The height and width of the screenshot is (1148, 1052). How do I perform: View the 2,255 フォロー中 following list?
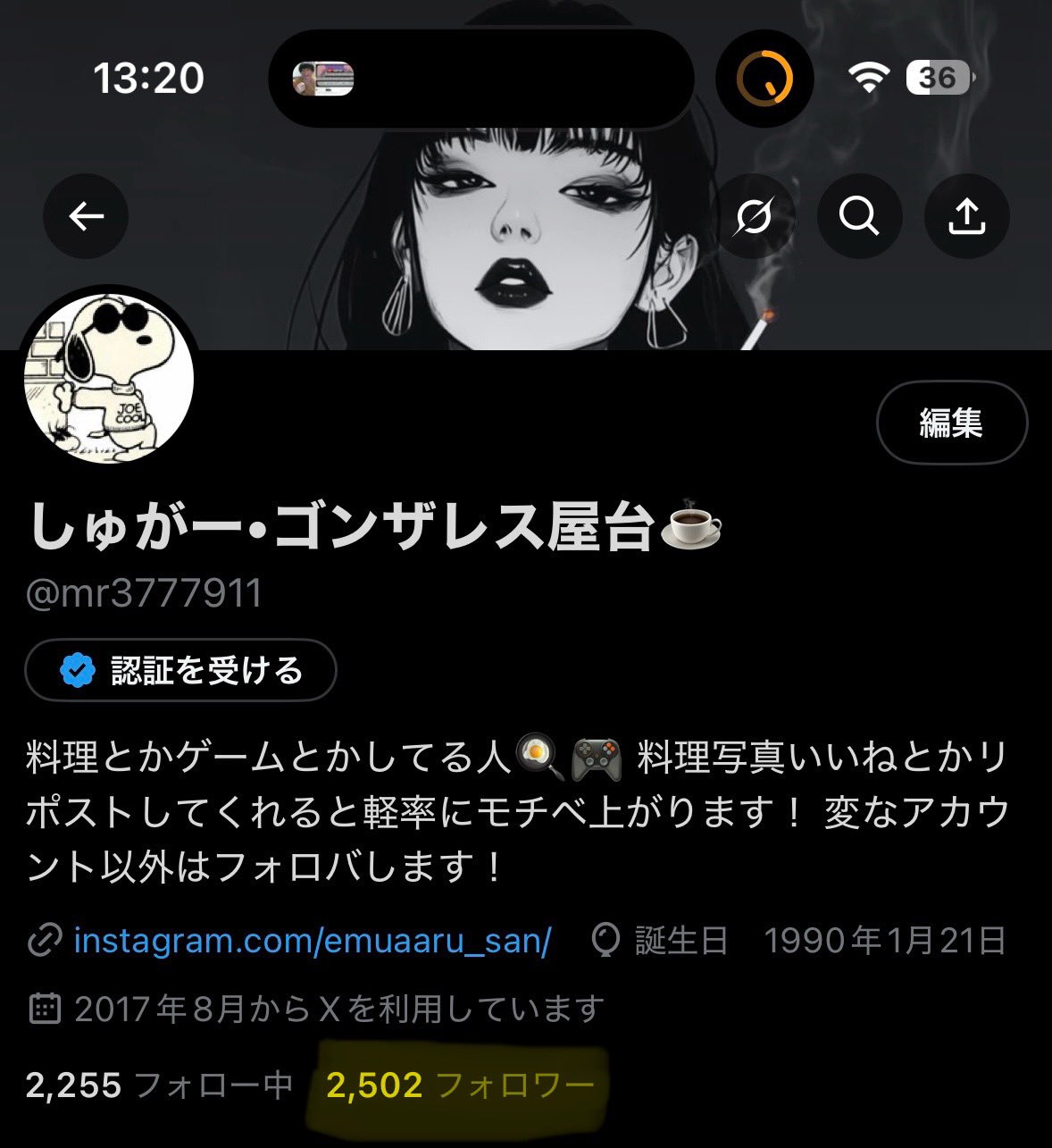pos(159,1085)
